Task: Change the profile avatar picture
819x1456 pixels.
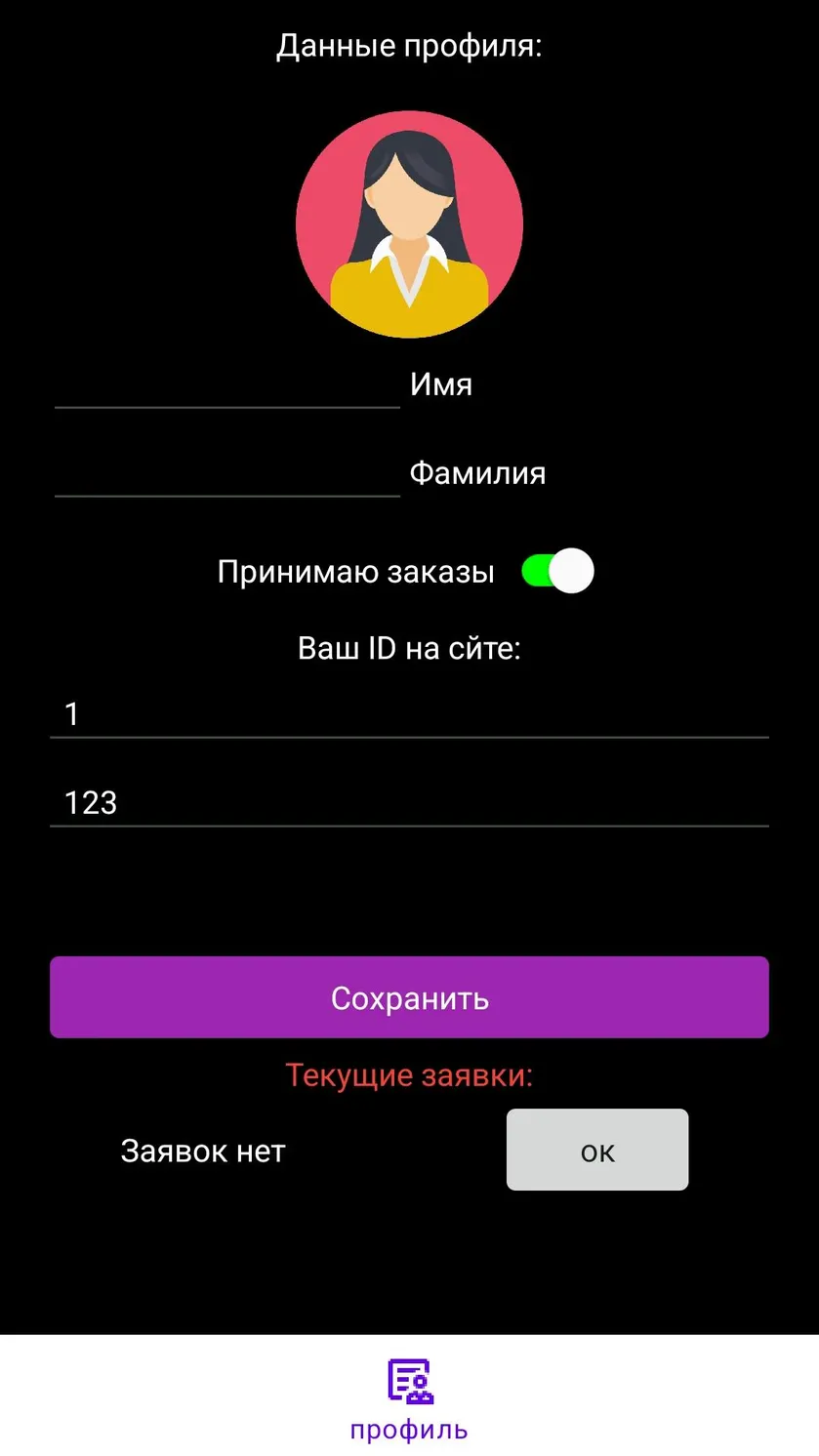Action: coord(409,224)
